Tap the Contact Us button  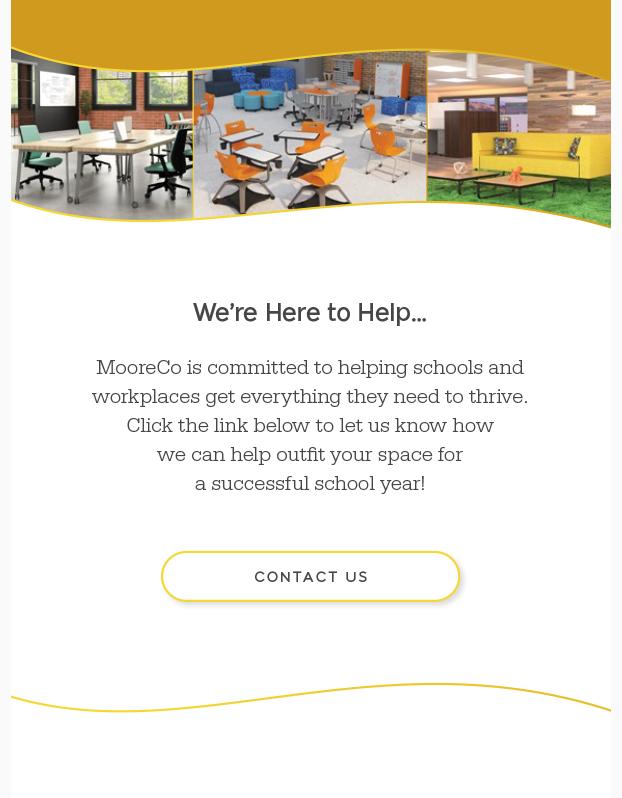tap(310, 577)
